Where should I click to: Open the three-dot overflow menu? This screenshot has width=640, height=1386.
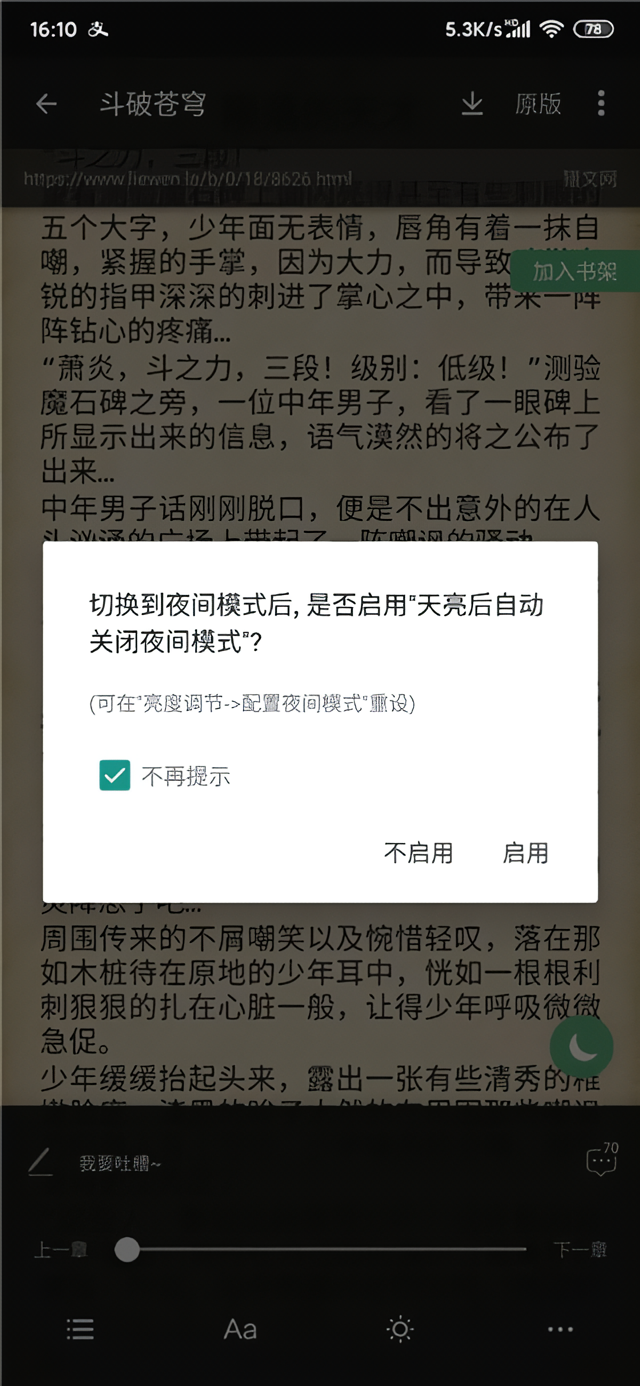601,104
